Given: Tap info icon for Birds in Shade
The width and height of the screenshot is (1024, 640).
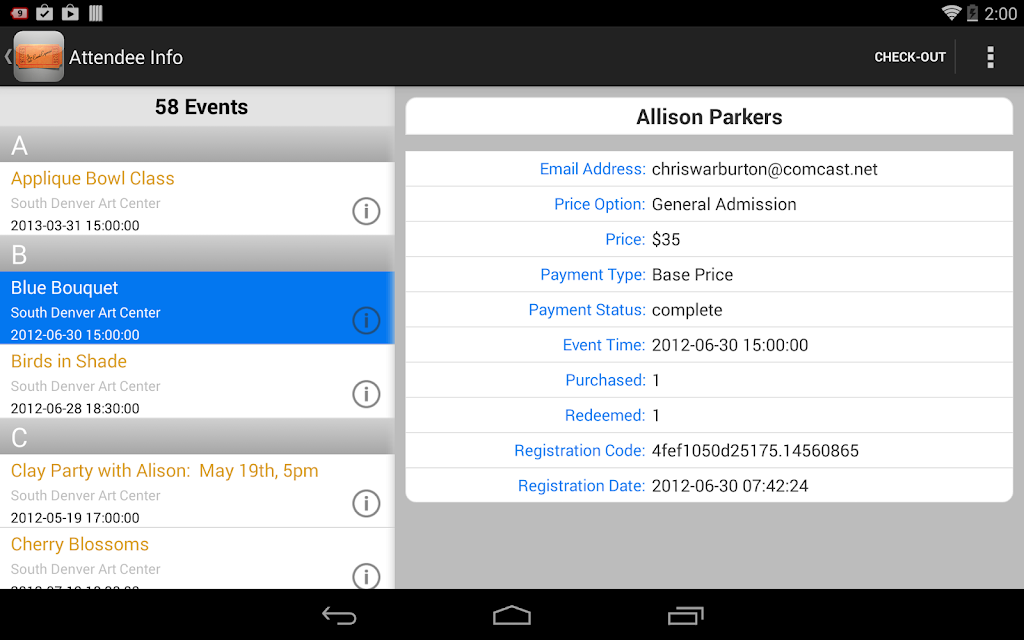Looking at the screenshot, I should tap(366, 394).
